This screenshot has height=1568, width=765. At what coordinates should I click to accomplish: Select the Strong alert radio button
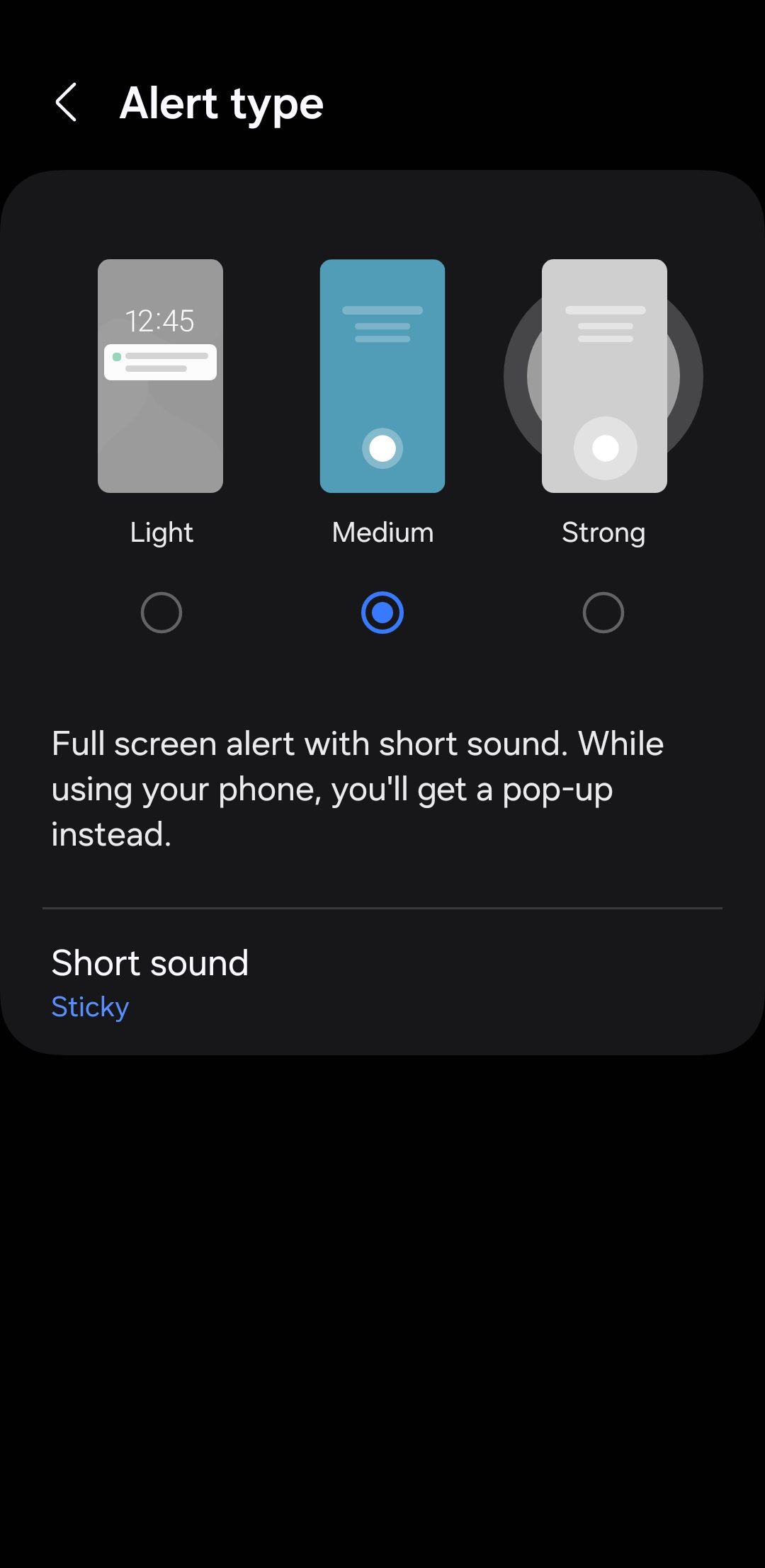pyautogui.click(x=603, y=613)
